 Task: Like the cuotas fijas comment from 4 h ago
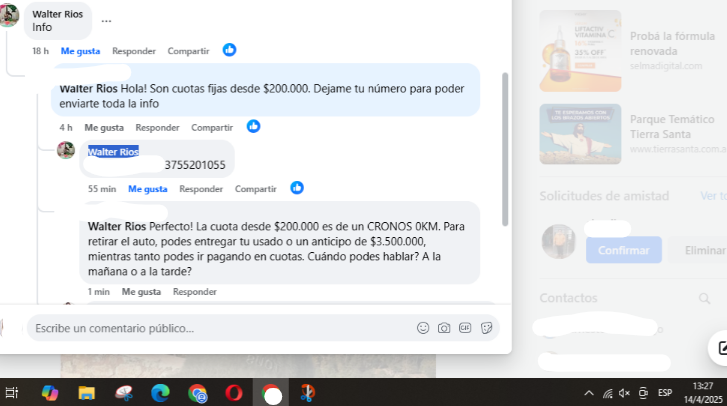(x=104, y=127)
